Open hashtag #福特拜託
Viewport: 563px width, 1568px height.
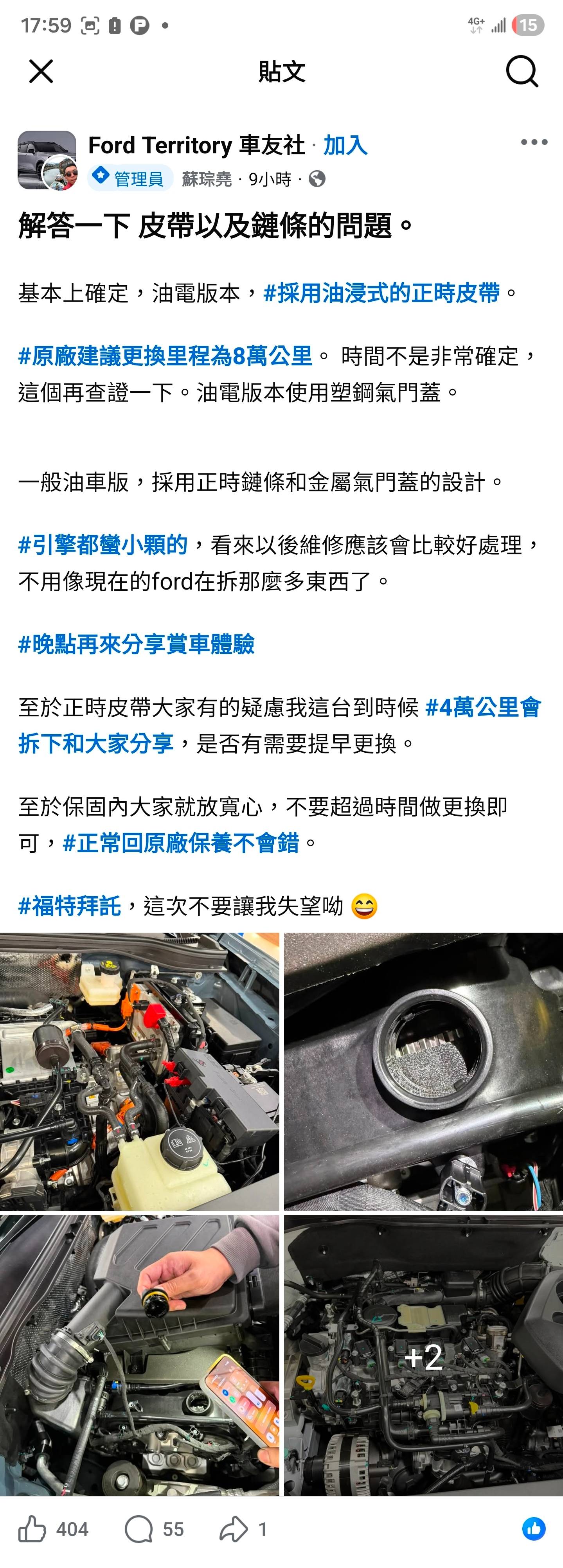point(69,906)
